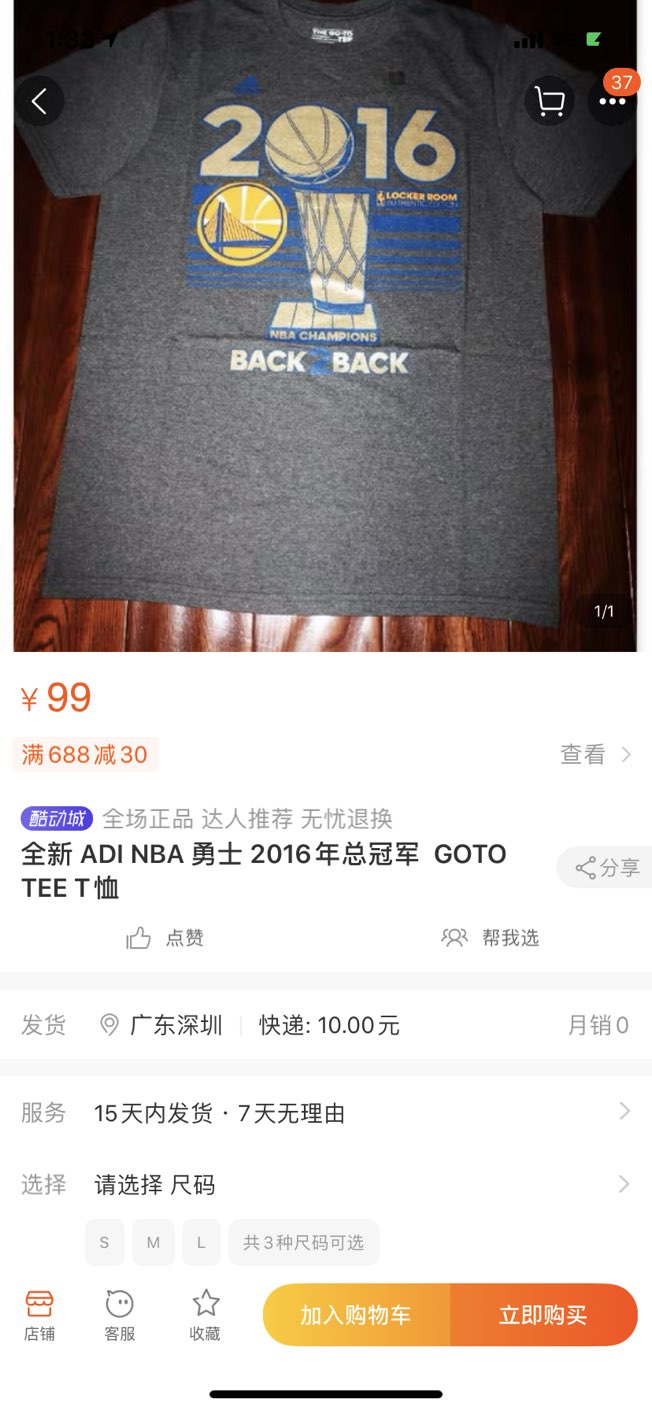652x1411 pixels.
Task: Select size L
Action: pos(201,1243)
